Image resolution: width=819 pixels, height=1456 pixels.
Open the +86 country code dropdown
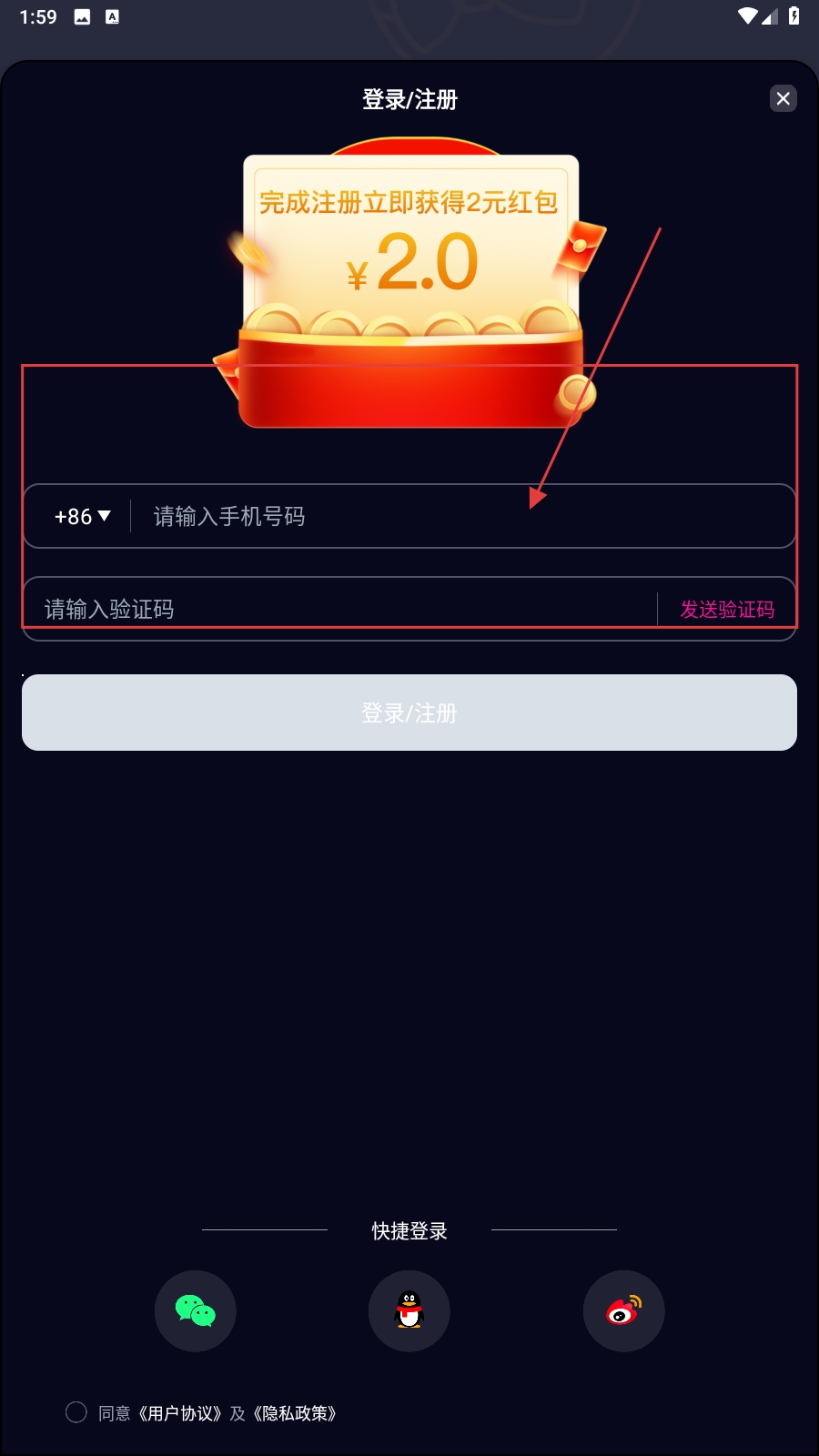point(82,516)
